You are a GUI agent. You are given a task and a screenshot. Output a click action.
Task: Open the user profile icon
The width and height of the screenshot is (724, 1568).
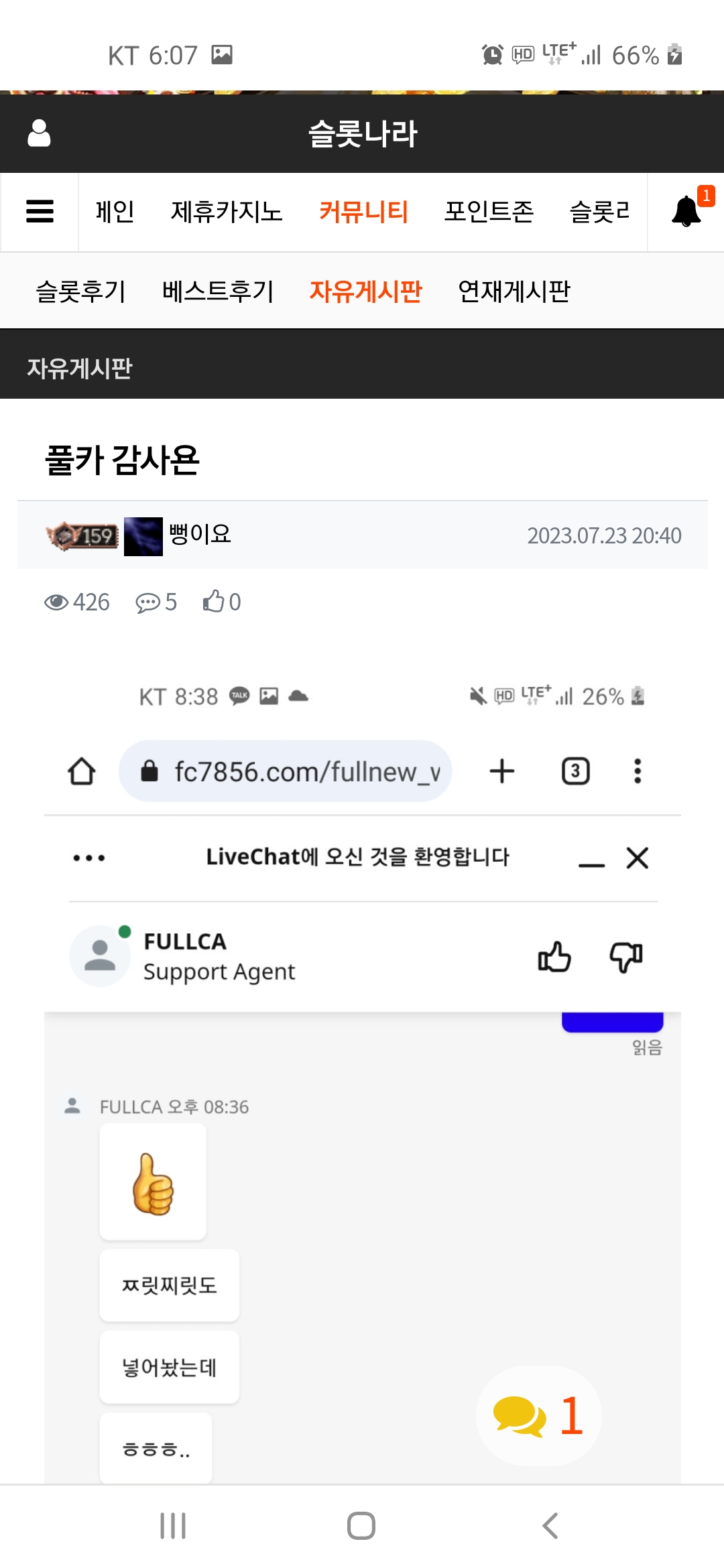tap(39, 133)
